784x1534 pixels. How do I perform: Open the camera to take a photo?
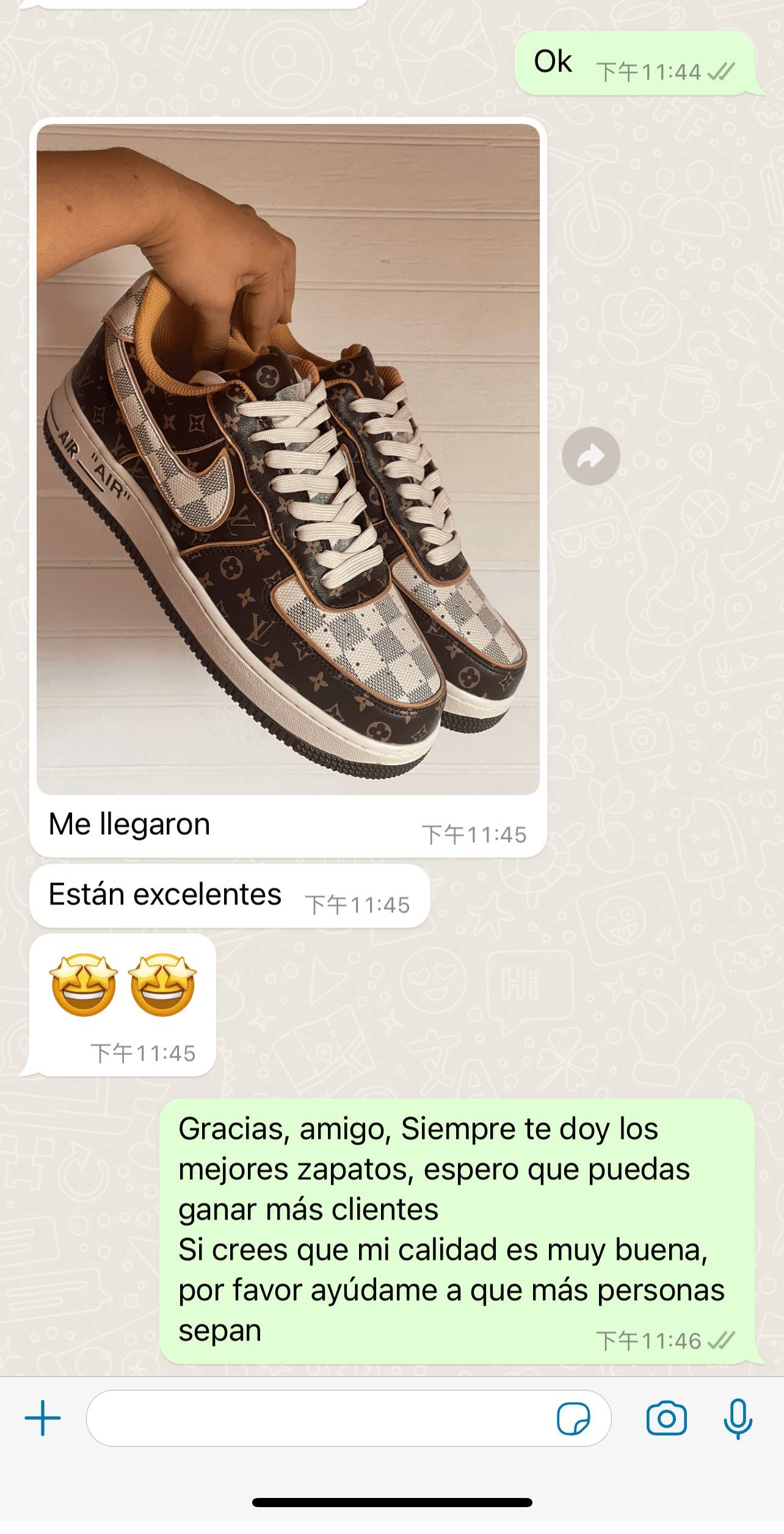pyautogui.click(x=666, y=1418)
